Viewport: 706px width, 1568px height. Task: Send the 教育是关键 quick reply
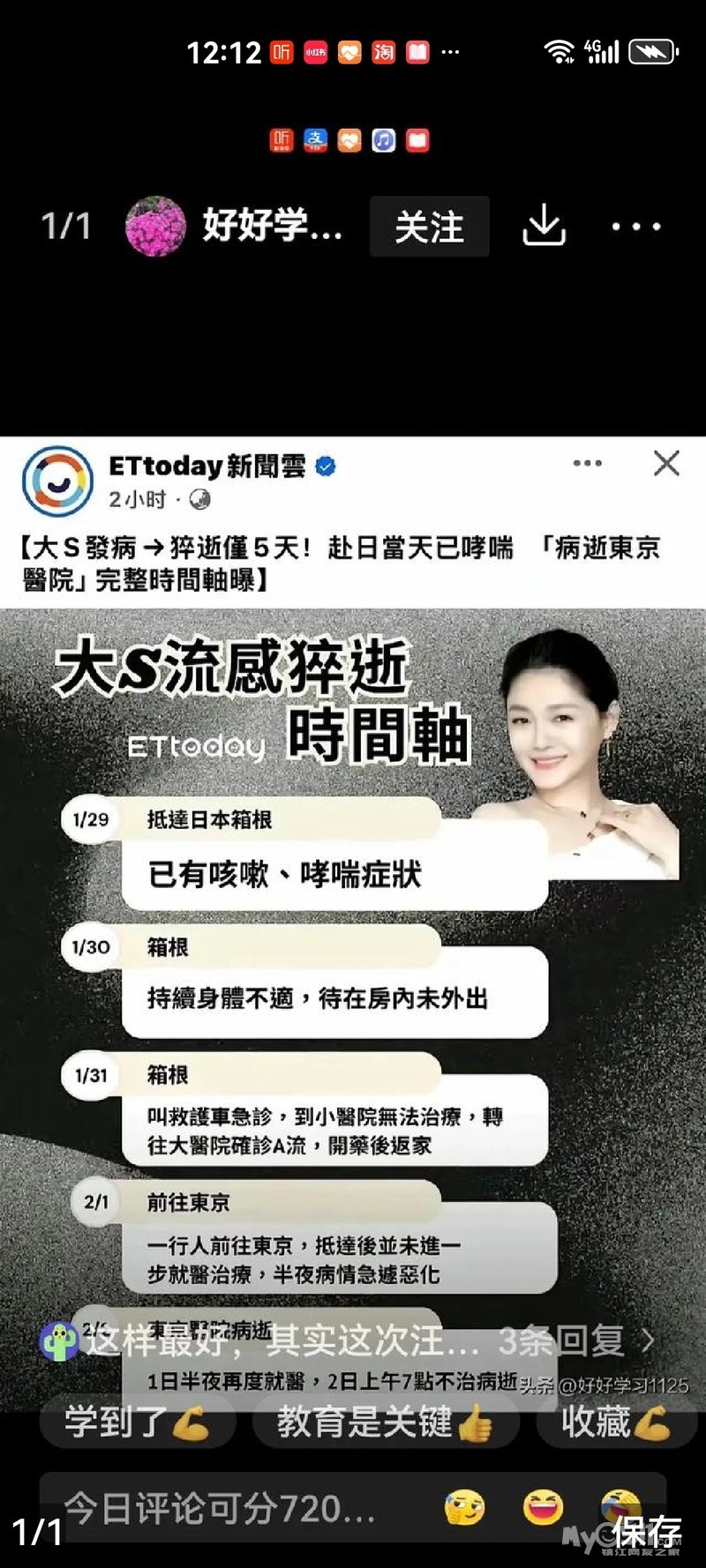[x=385, y=1422]
